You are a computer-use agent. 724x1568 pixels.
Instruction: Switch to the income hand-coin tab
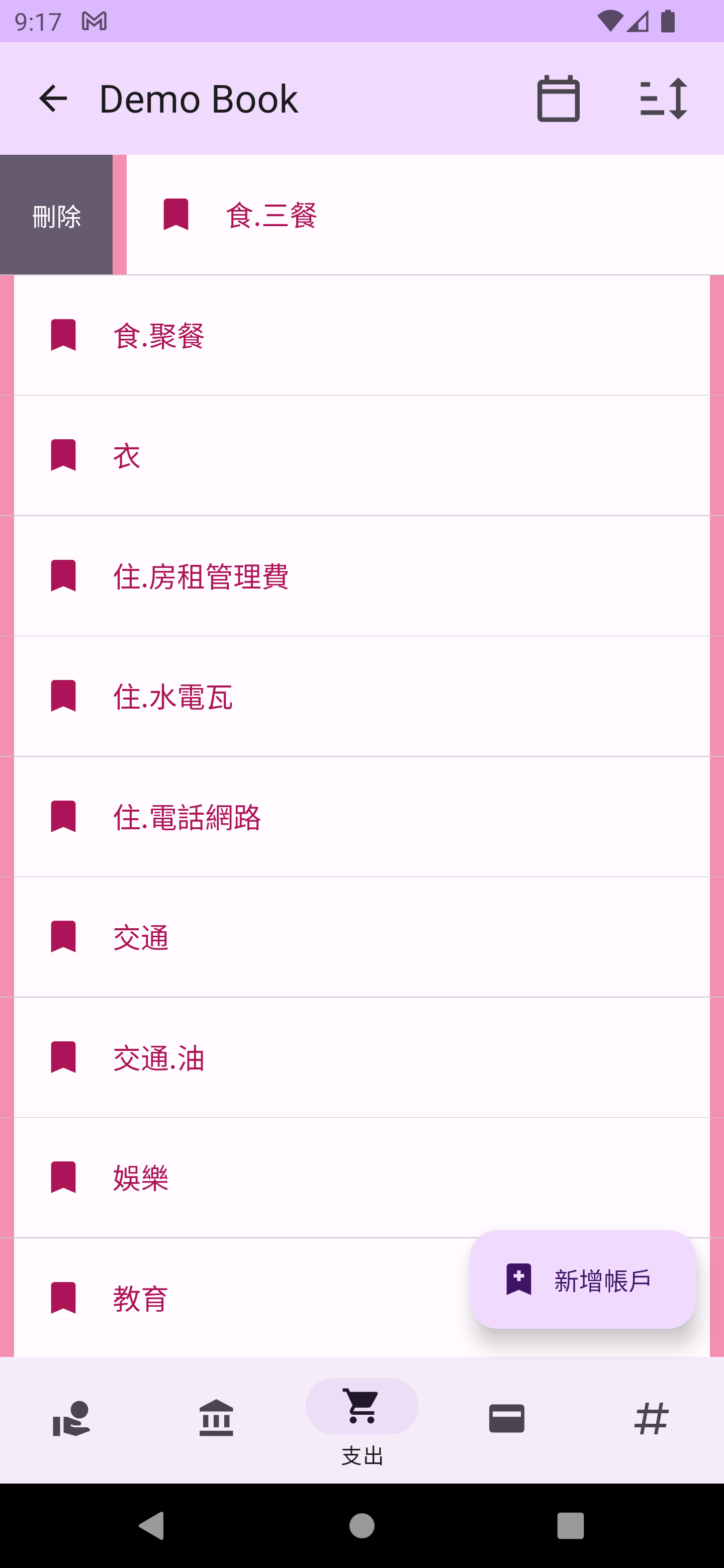click(x=72, y=1418)
